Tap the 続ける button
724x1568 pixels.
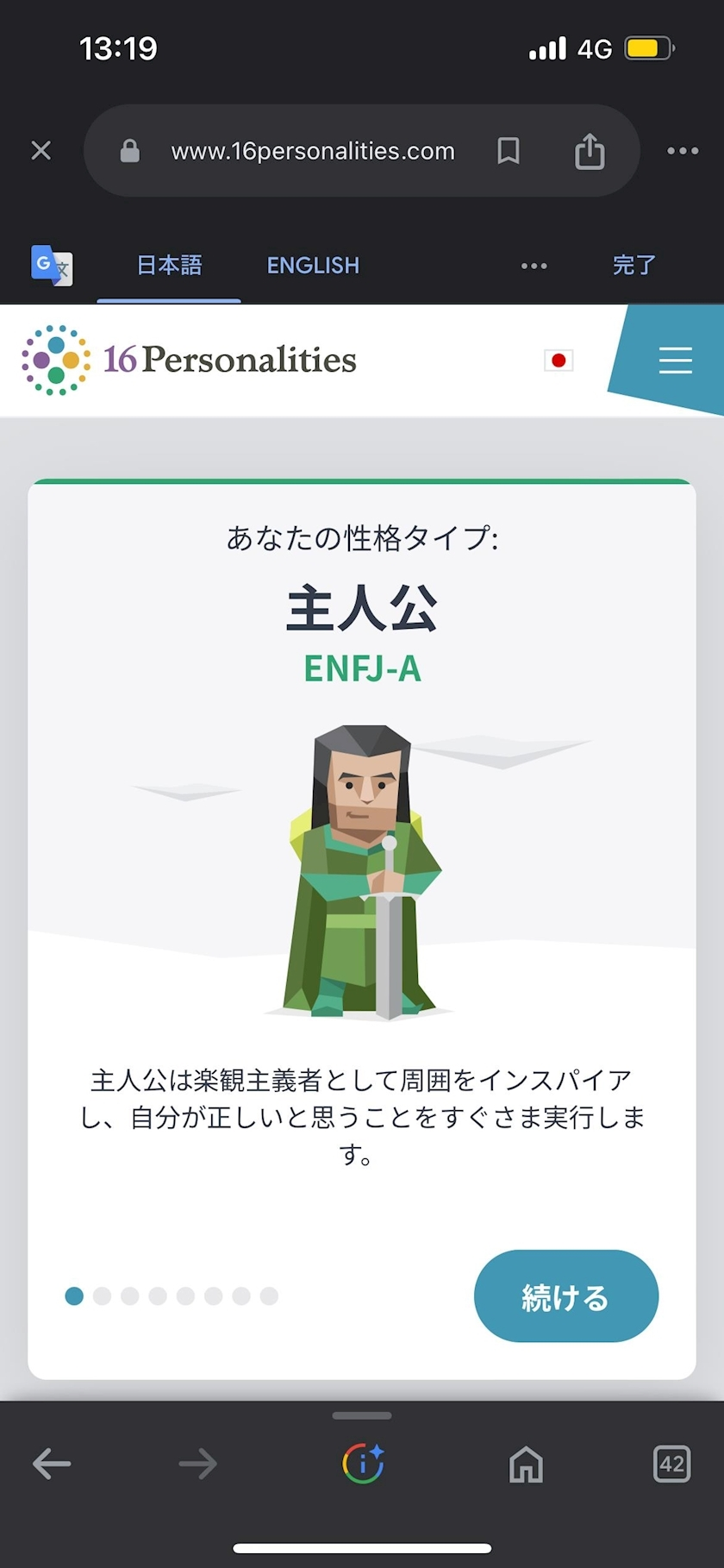565,1295
